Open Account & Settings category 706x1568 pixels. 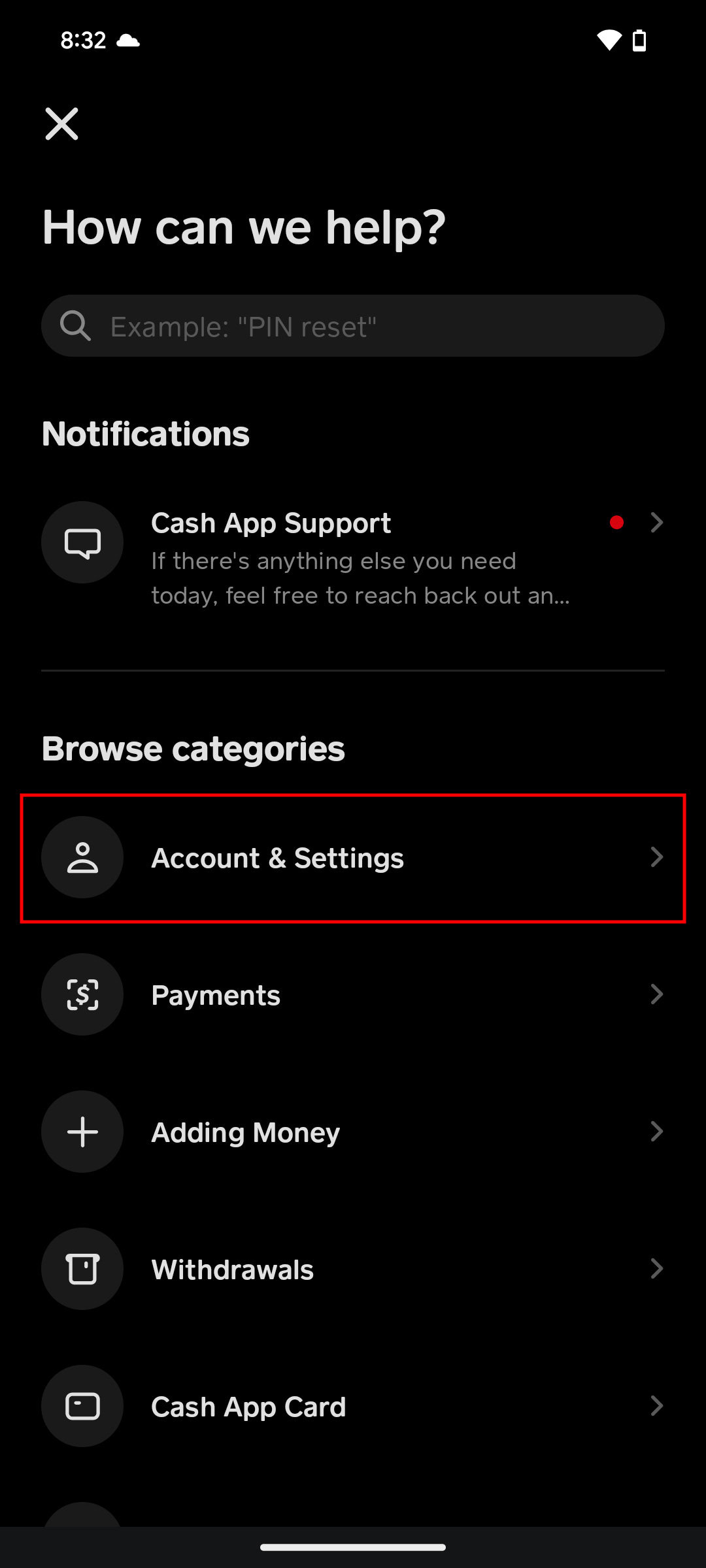(x=353, y=858)
